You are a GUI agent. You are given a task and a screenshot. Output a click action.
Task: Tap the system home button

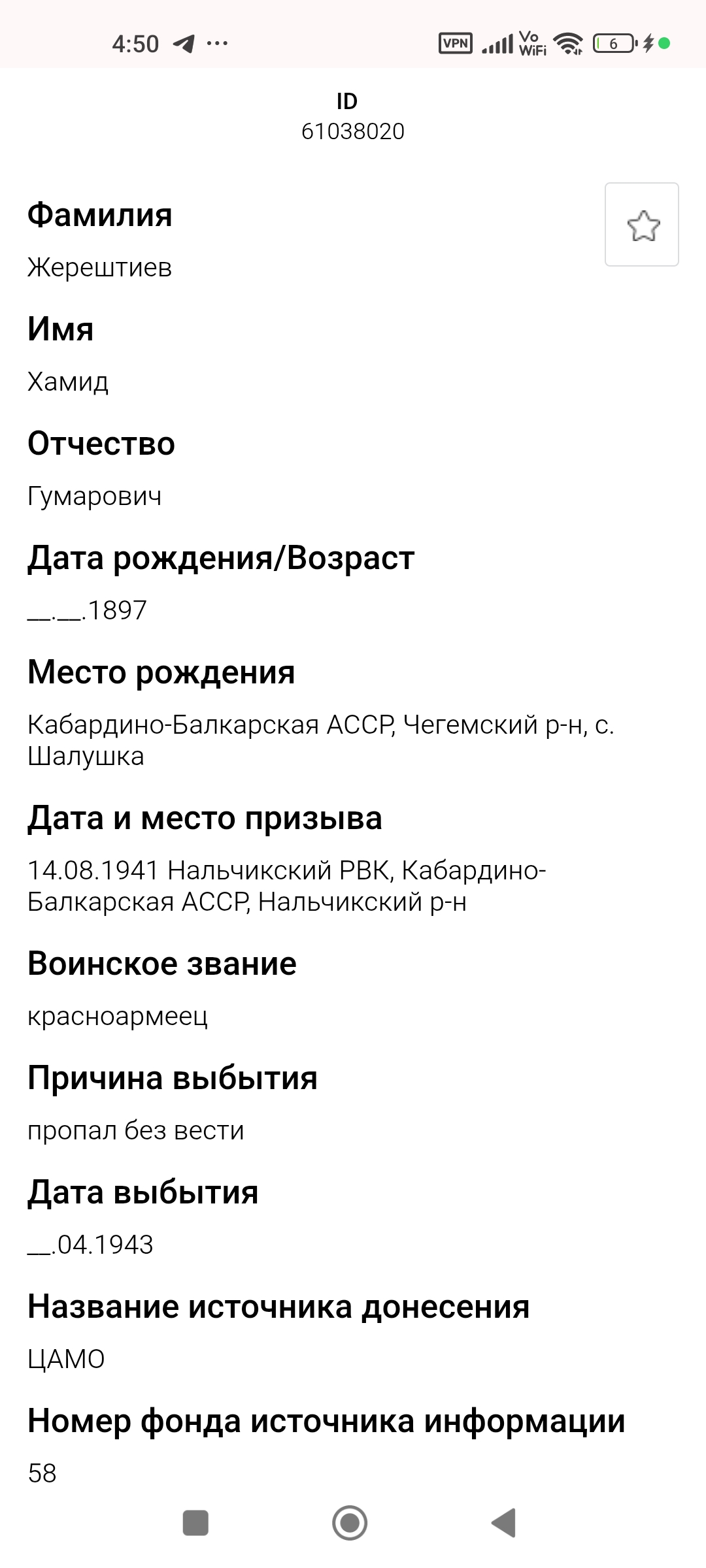[350, 1523]
